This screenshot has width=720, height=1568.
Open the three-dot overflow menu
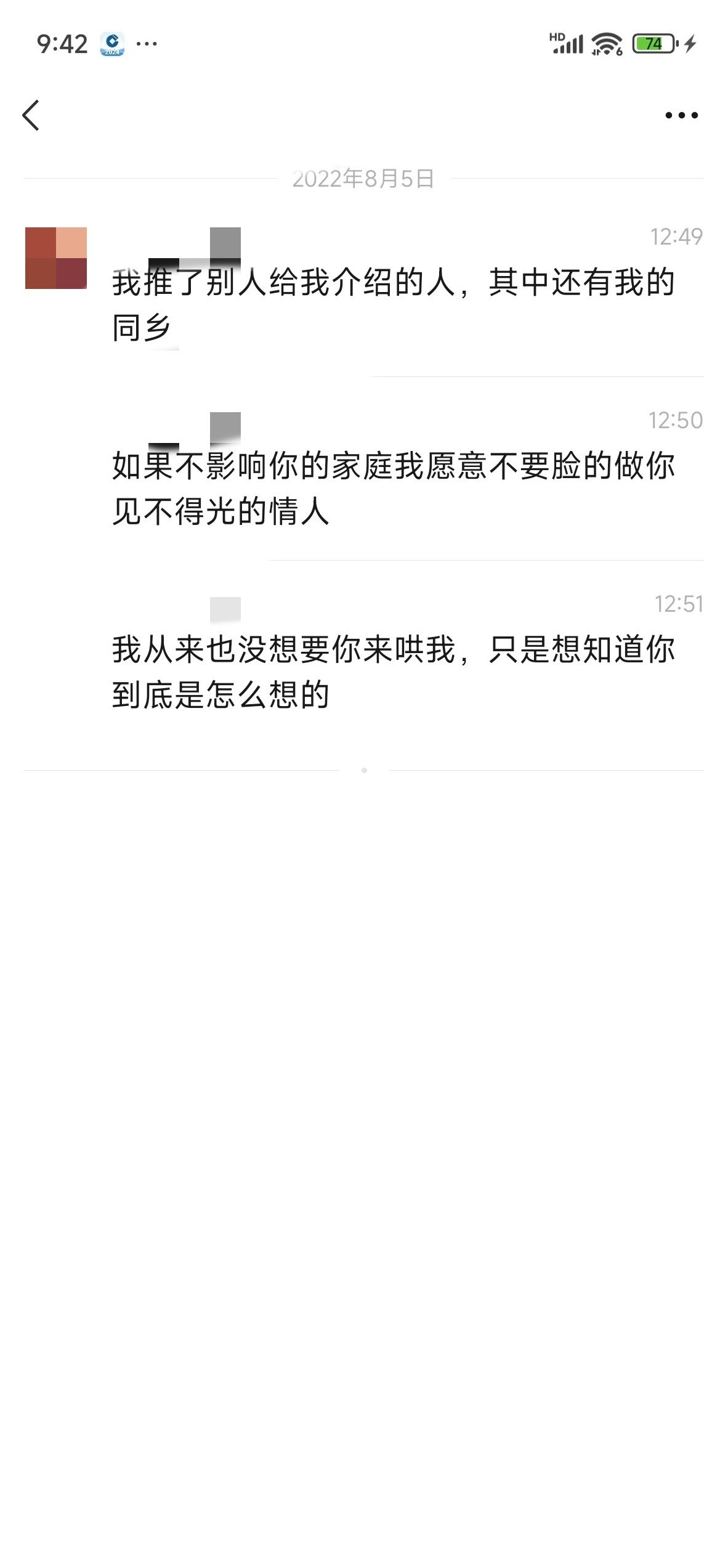(x=681, y=115)
